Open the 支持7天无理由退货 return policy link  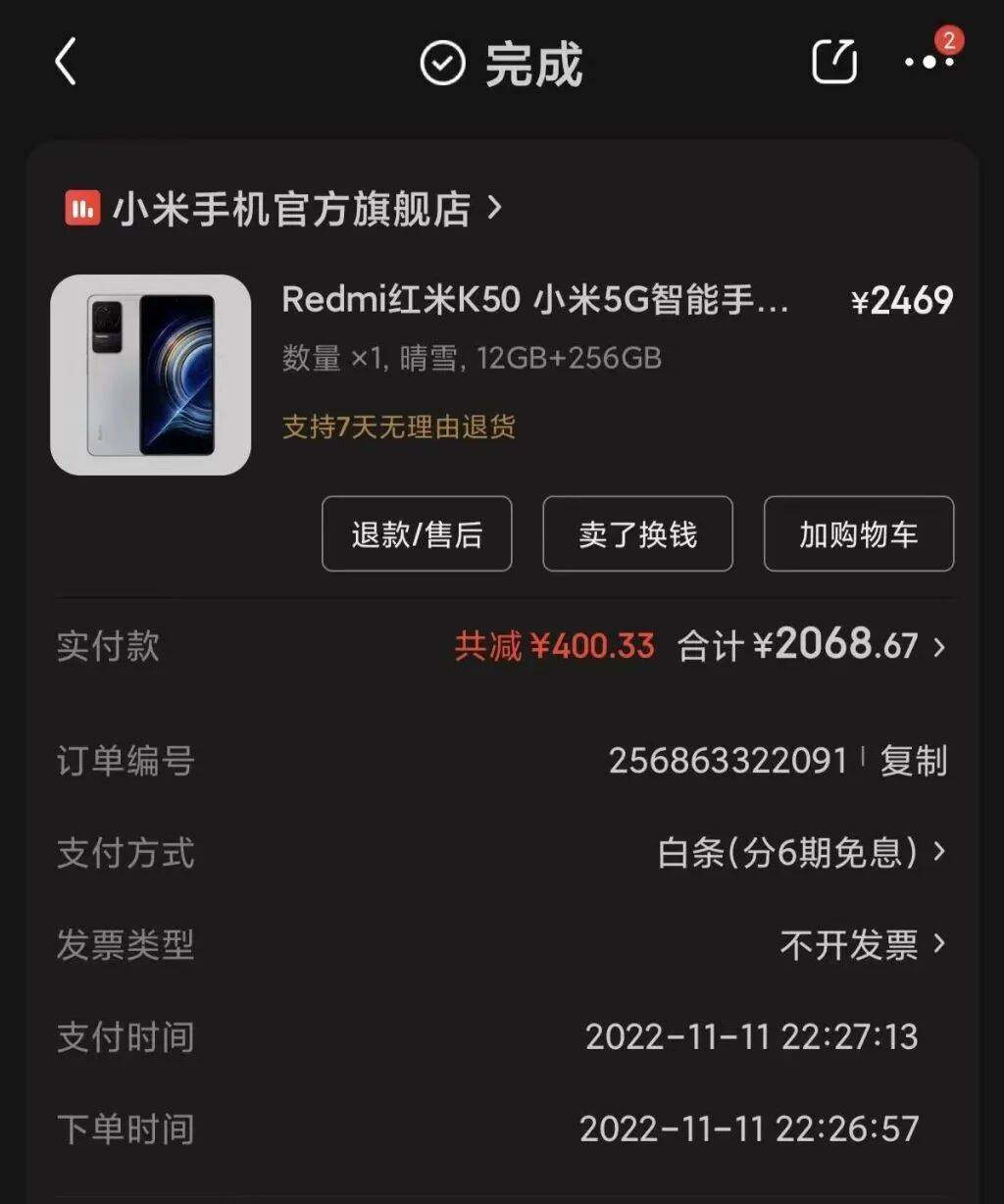click(x=397, y=428)
